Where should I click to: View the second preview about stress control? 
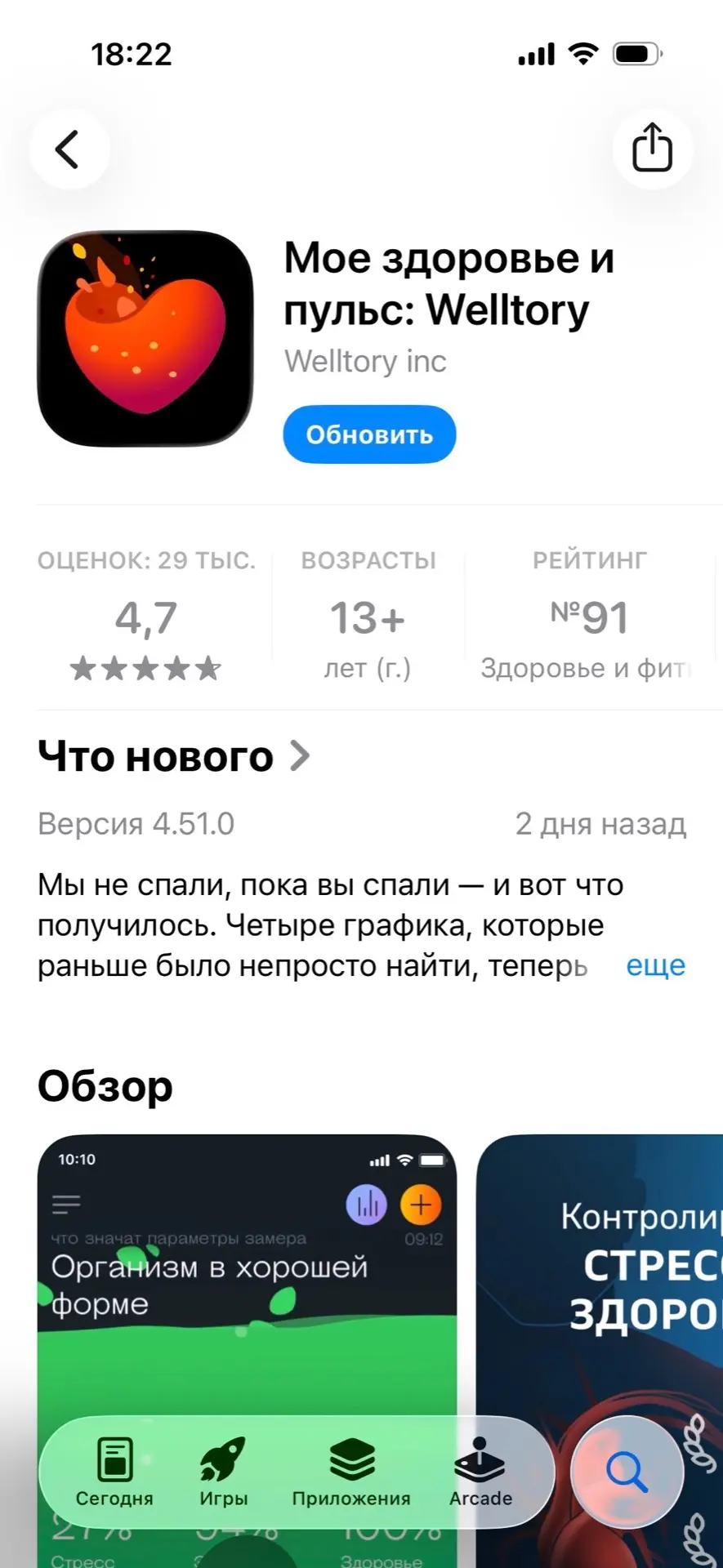coord(600,1274)
